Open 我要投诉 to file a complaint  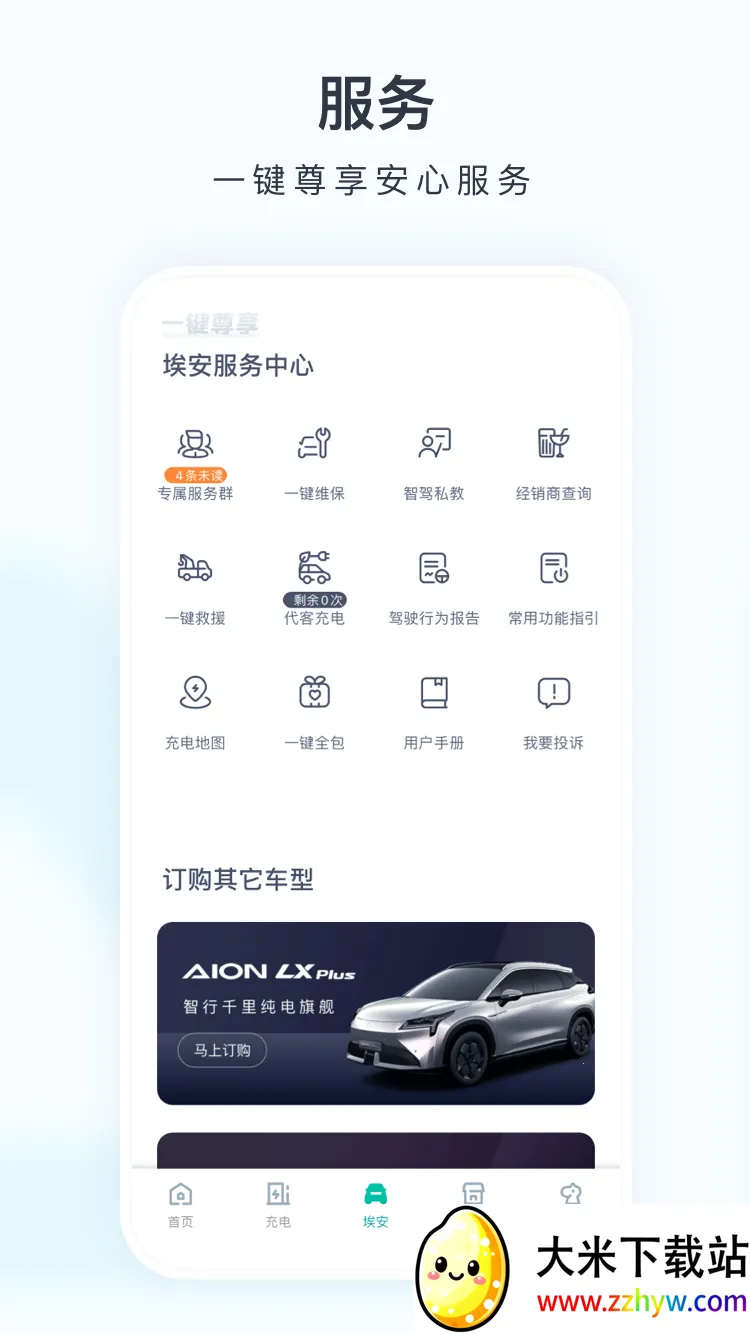pos(552,710)
